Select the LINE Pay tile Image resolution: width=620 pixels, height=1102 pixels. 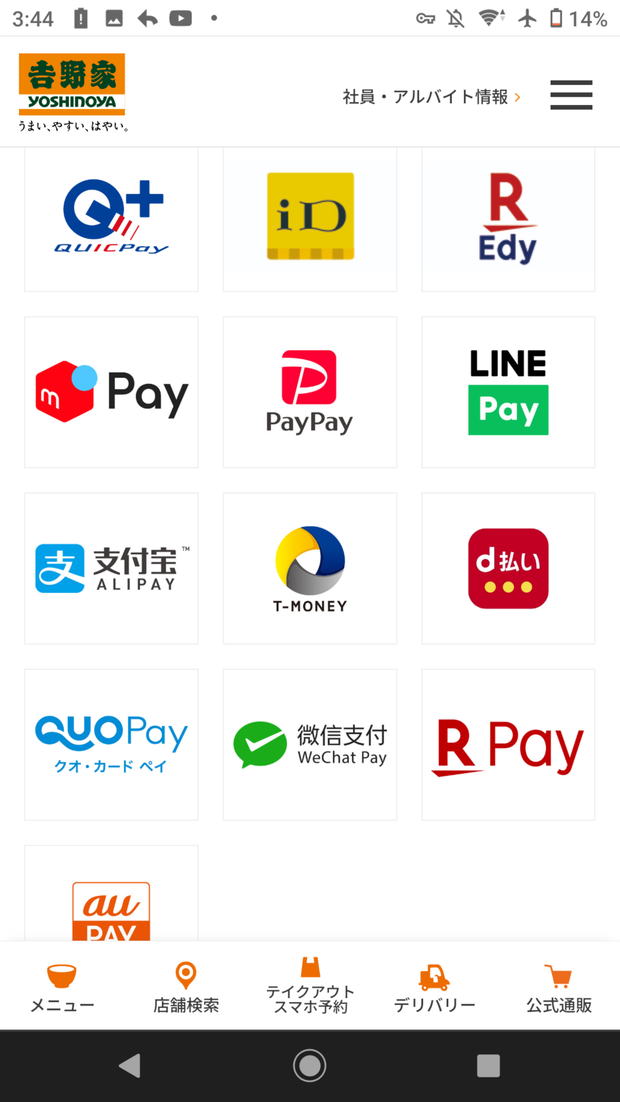(x=508, y=392)
